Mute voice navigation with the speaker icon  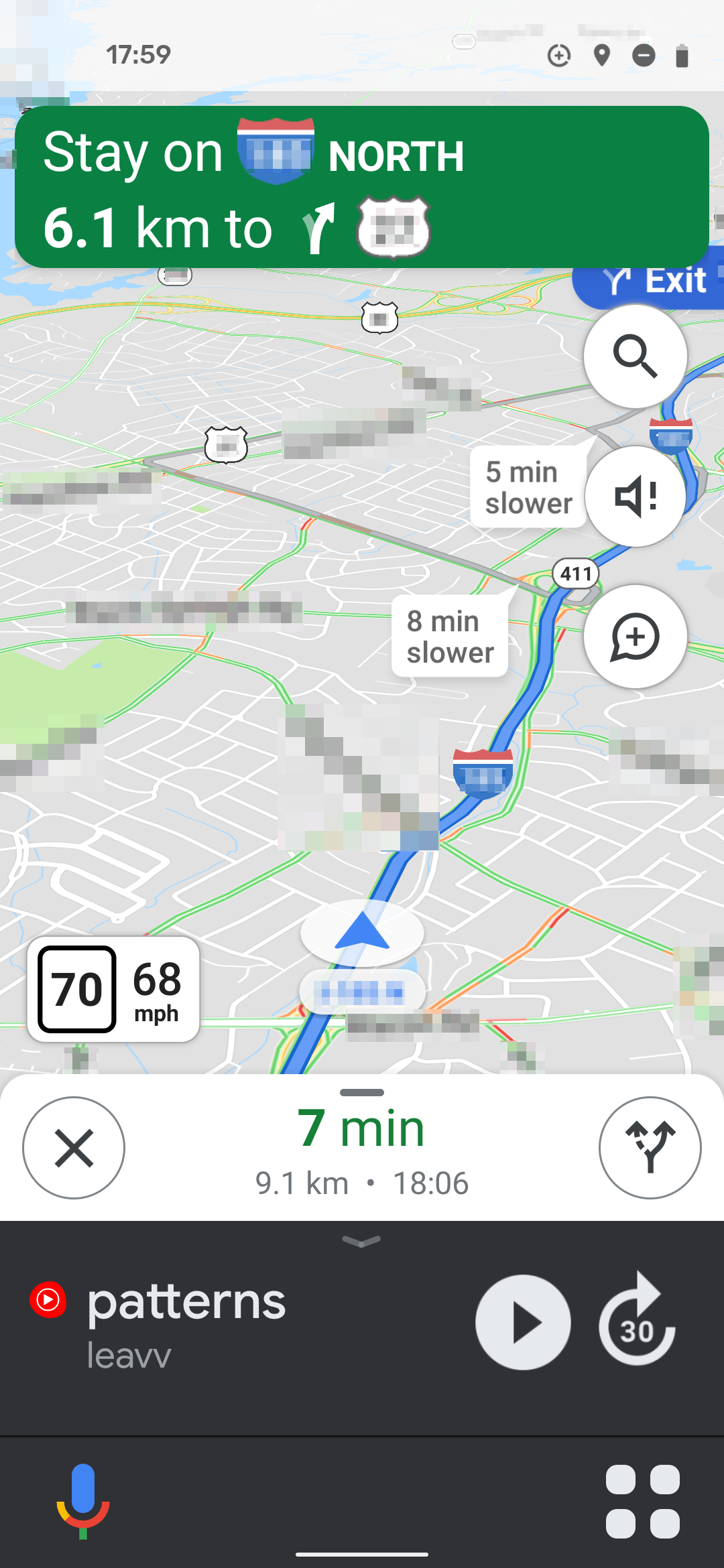pyautogui.click(x=636, y=497)
